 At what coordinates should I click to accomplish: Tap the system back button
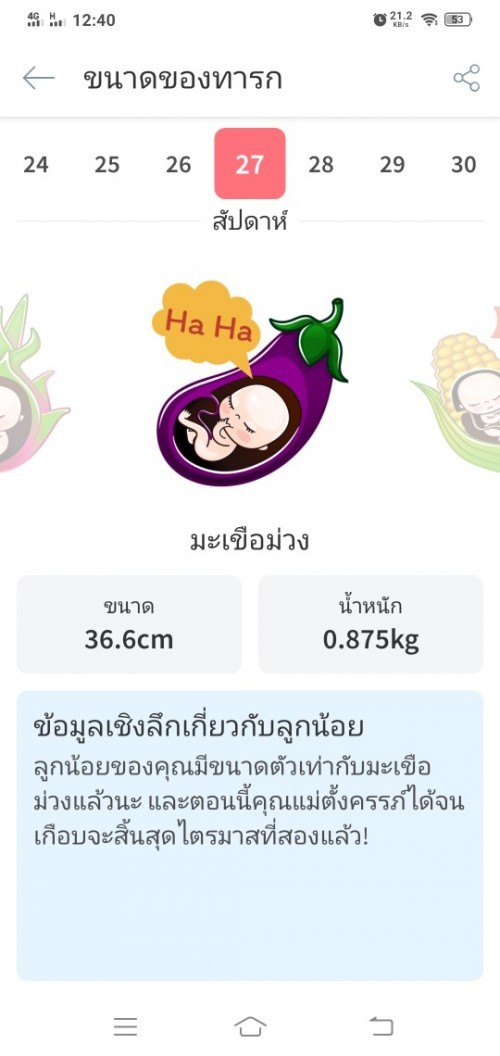tap(381, 1026)
